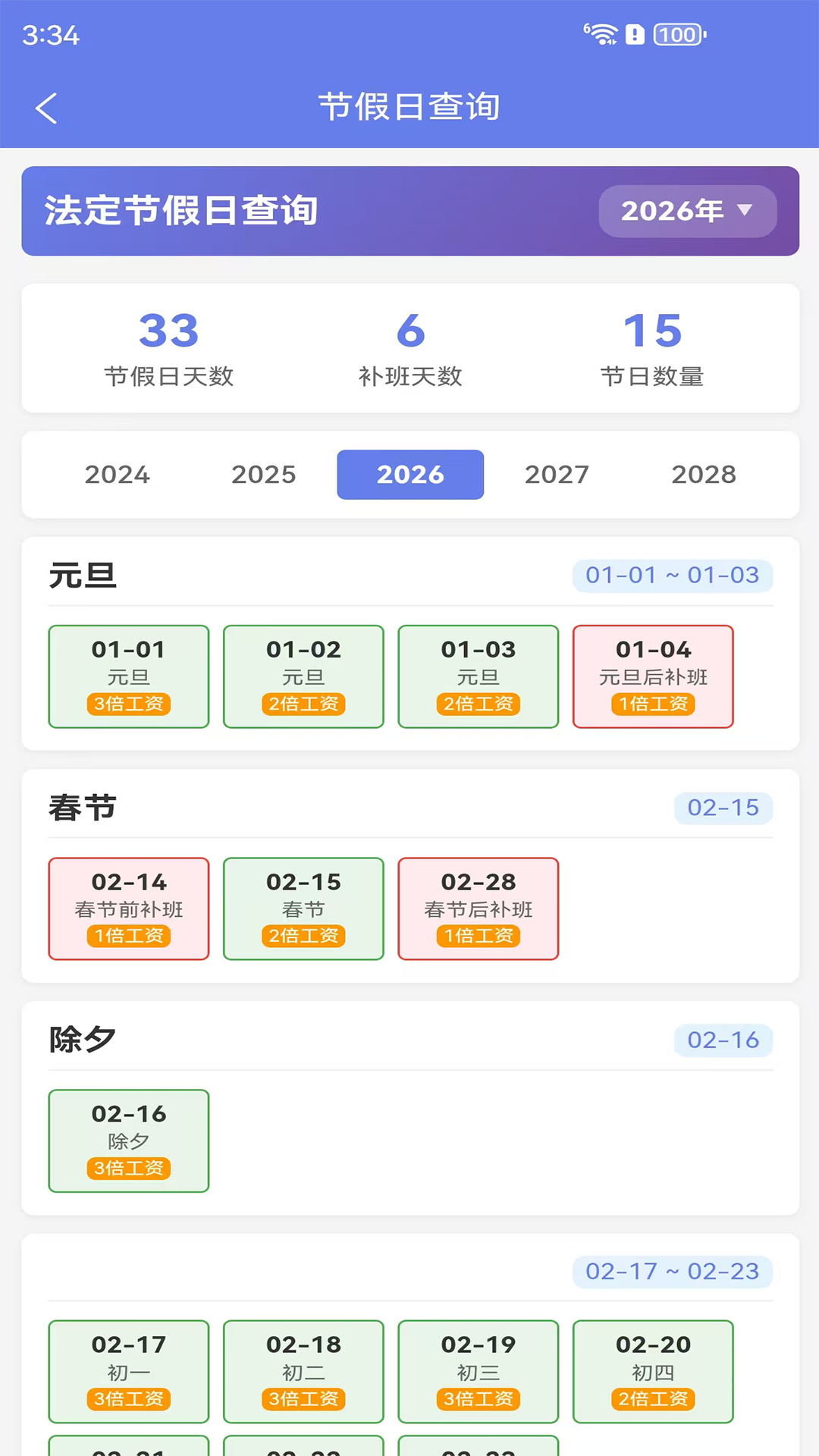Select the 02-14 春节前补班 card
This screenshot has width=819, height=1456.
coord(128,908)
